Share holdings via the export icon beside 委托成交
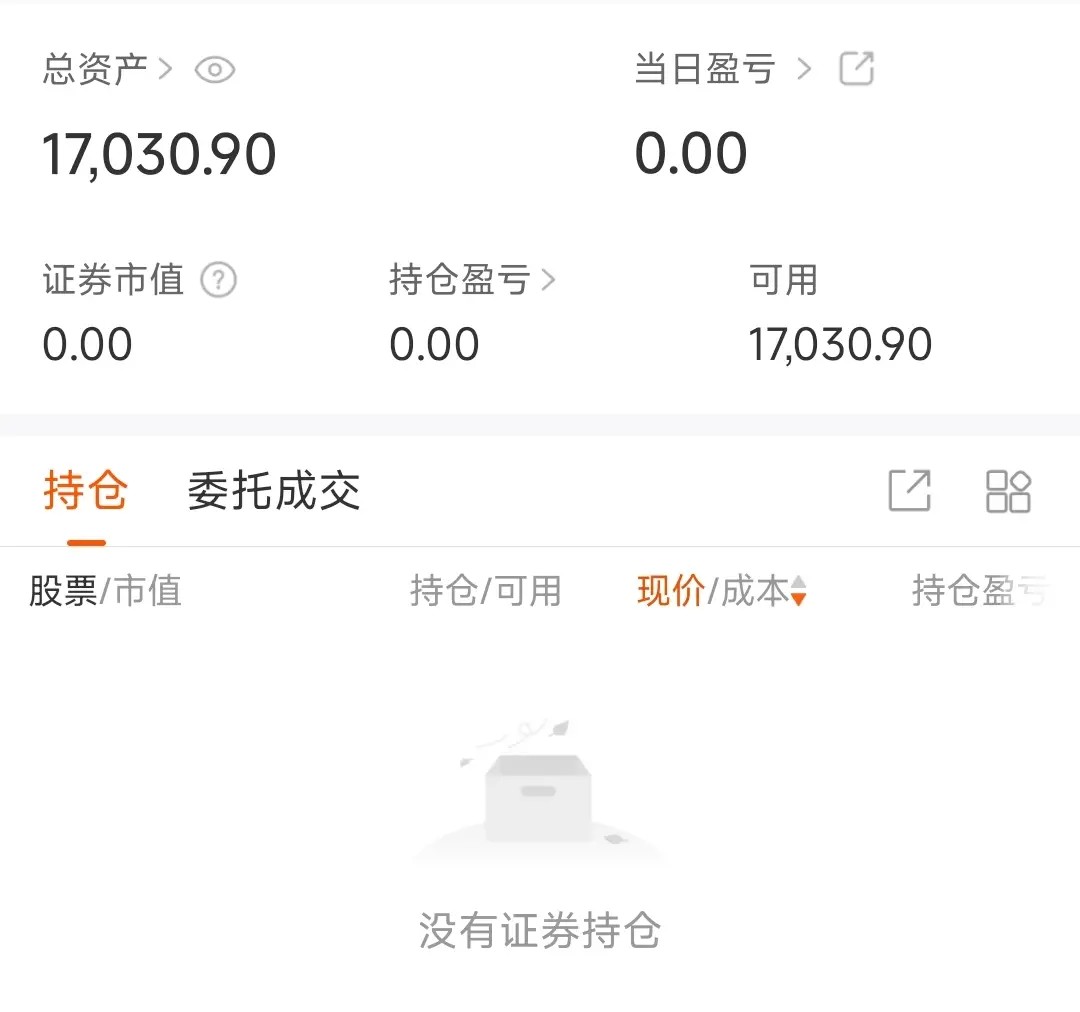Image resolution: width=1080 pixels, height=1012 pixels. pos(910,491)
